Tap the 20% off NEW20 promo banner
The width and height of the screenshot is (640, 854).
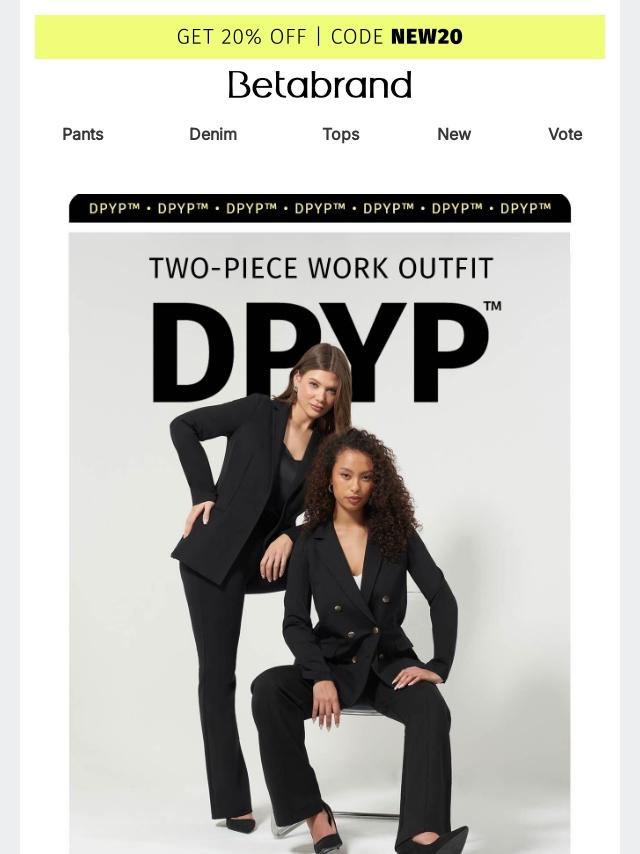320,37
